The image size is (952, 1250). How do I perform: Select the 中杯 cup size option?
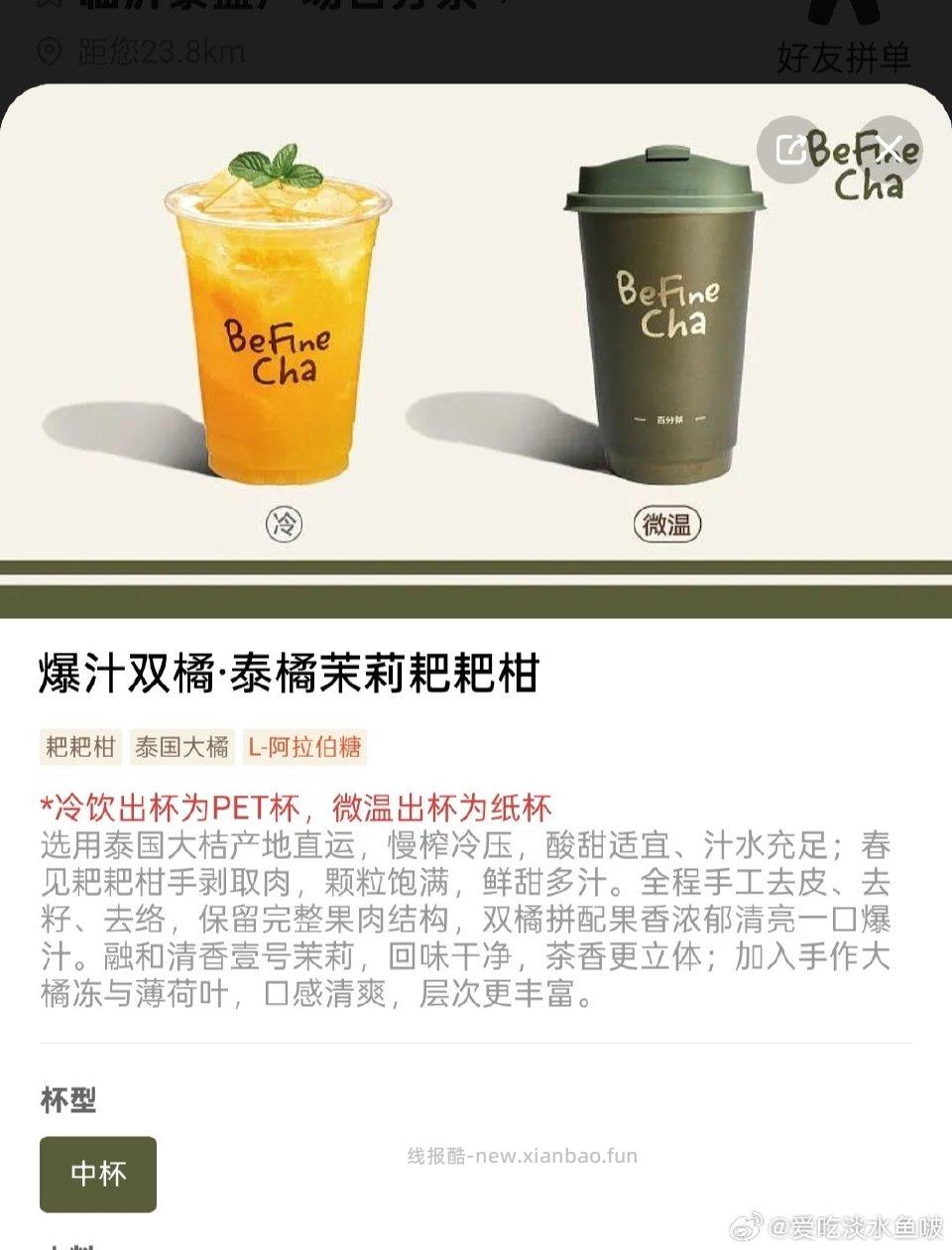(97, 1175)
